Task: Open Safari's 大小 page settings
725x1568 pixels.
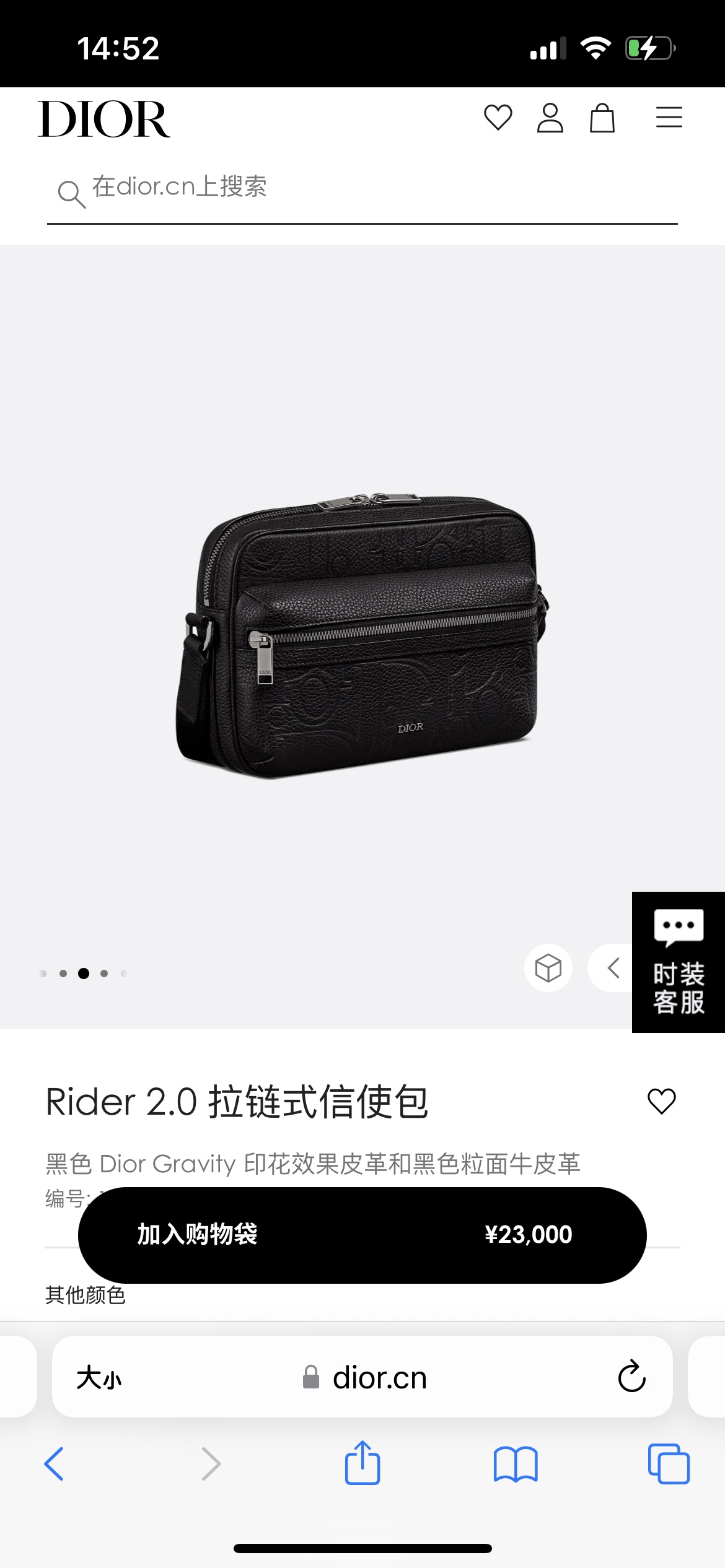Action: tap(99, 1378)
